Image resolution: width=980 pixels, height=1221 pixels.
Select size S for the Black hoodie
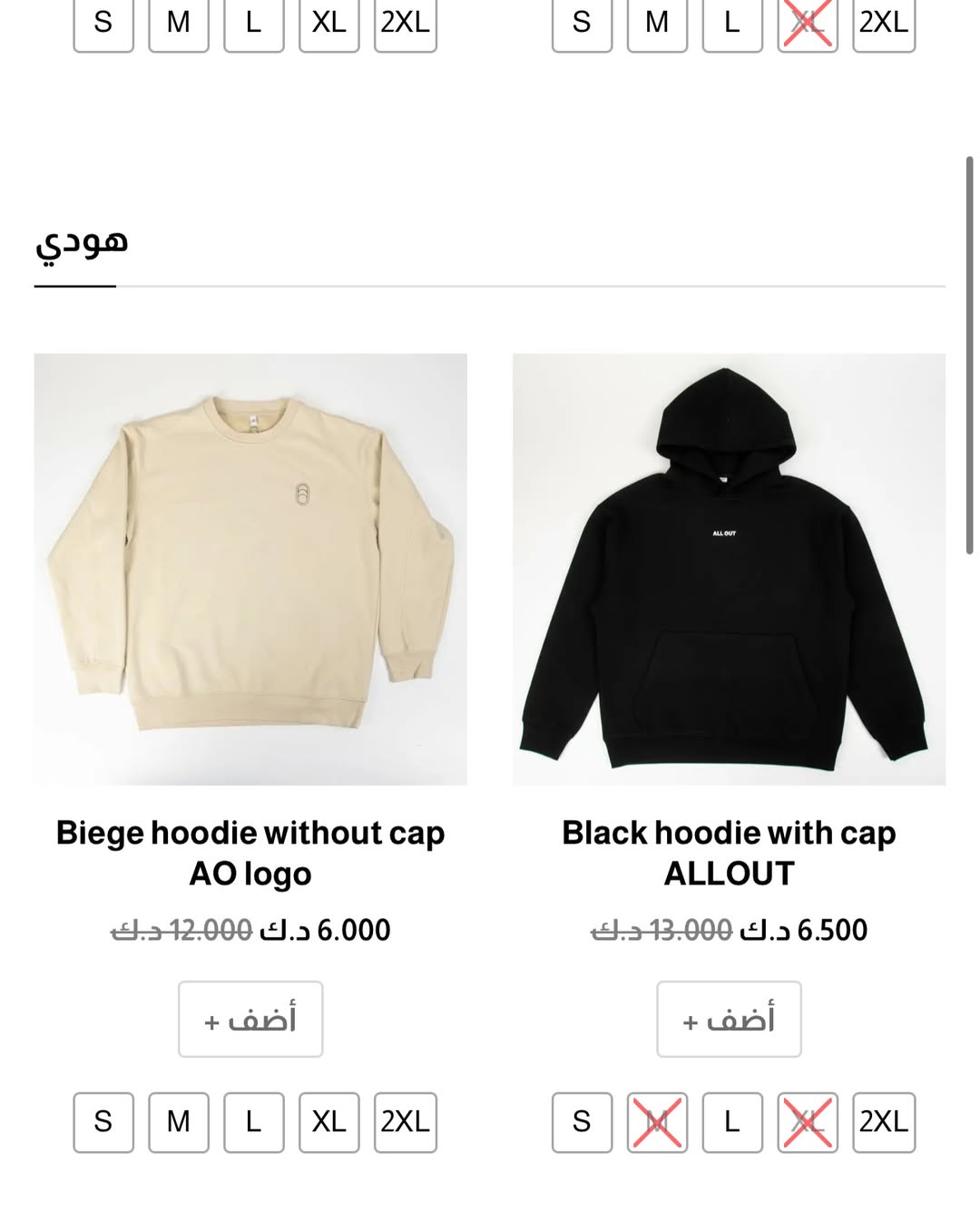tap(582, 1122)
